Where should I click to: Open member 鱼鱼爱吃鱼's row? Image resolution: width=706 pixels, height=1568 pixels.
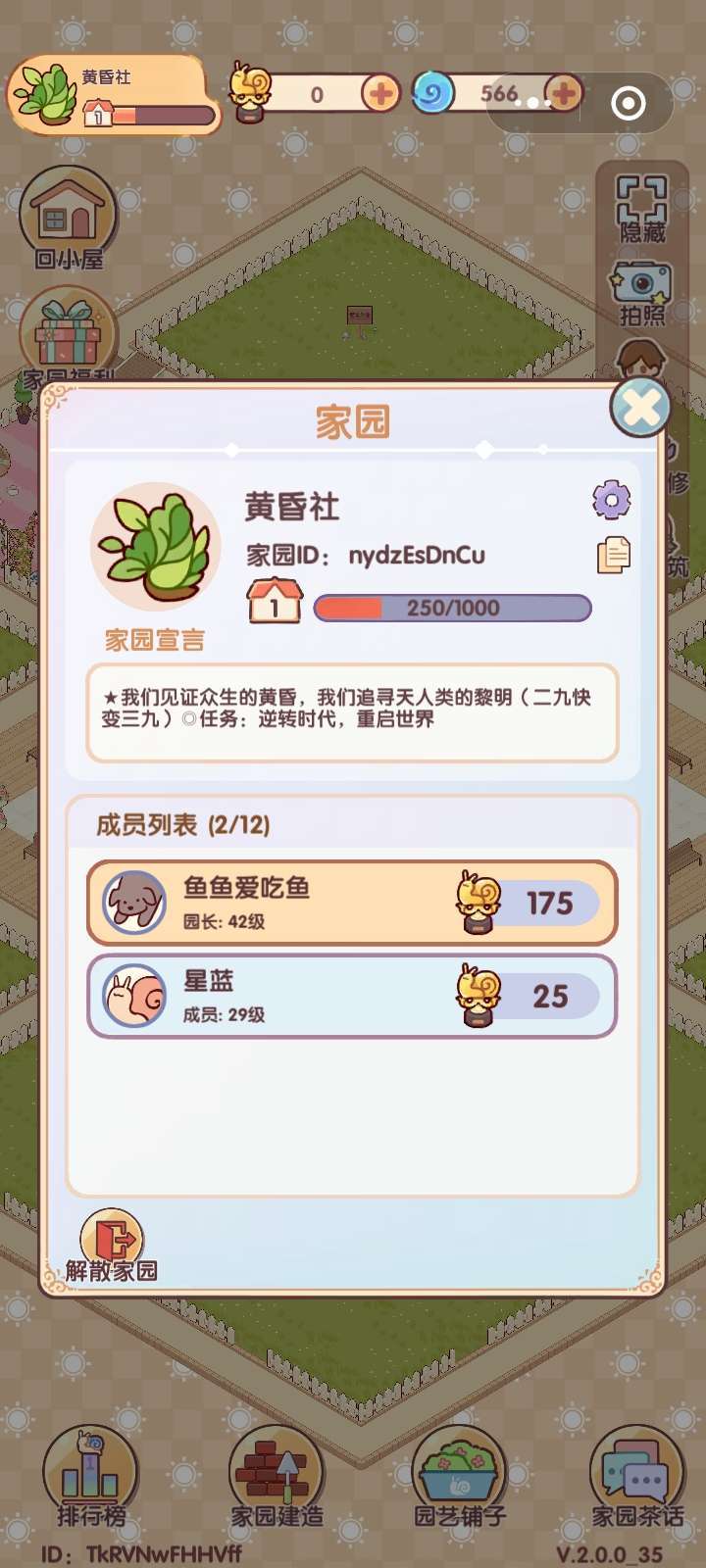[352, 903]
